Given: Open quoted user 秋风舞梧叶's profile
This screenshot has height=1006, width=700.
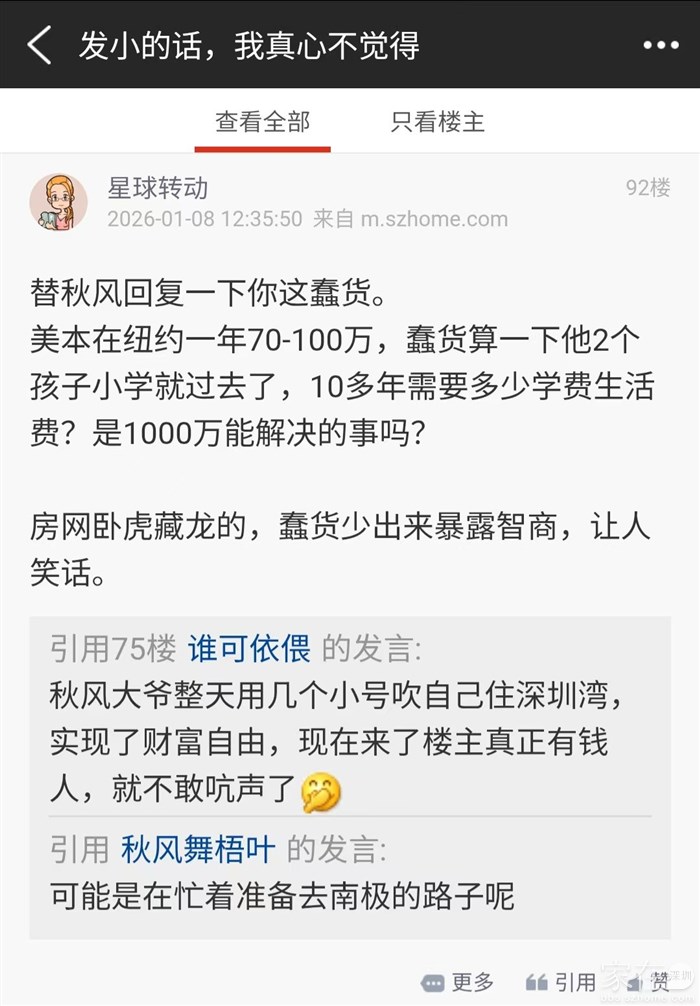Looking at the screenshot, I should click(198, 849).
